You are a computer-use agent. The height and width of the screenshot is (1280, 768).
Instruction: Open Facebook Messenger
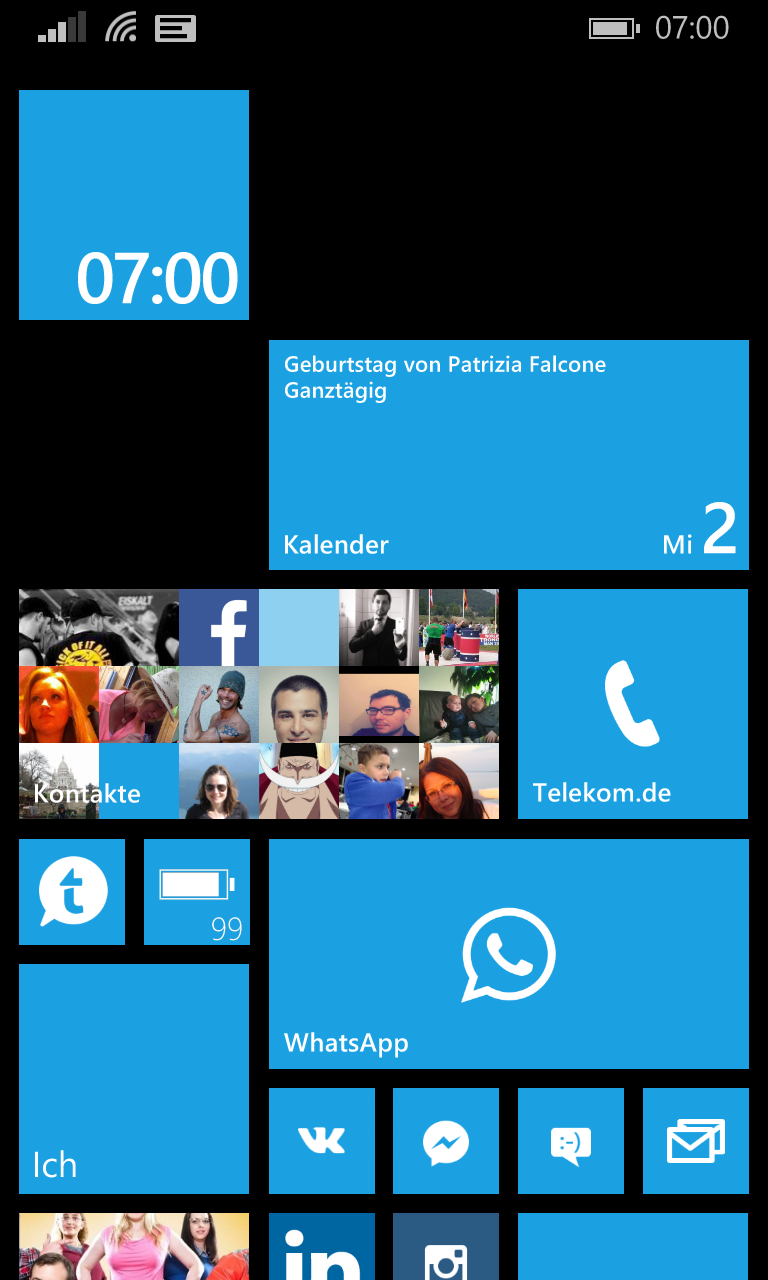(446, 1141)
